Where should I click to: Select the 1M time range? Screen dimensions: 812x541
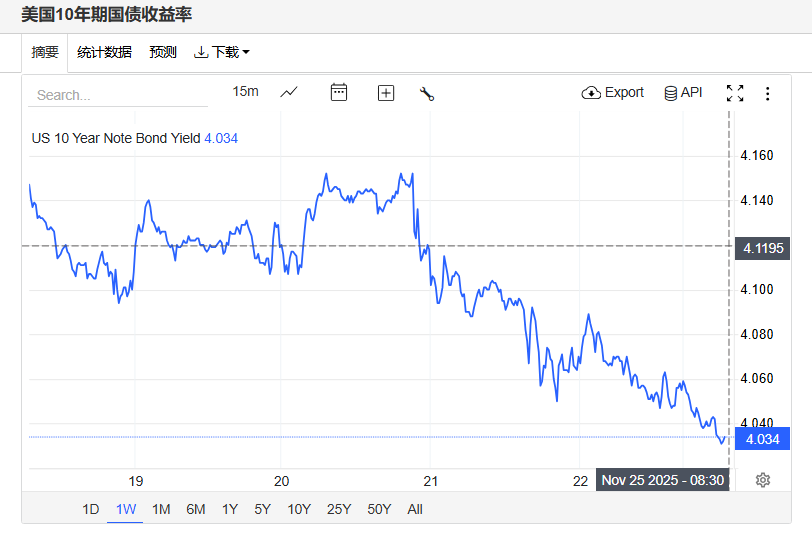(161, 509)
